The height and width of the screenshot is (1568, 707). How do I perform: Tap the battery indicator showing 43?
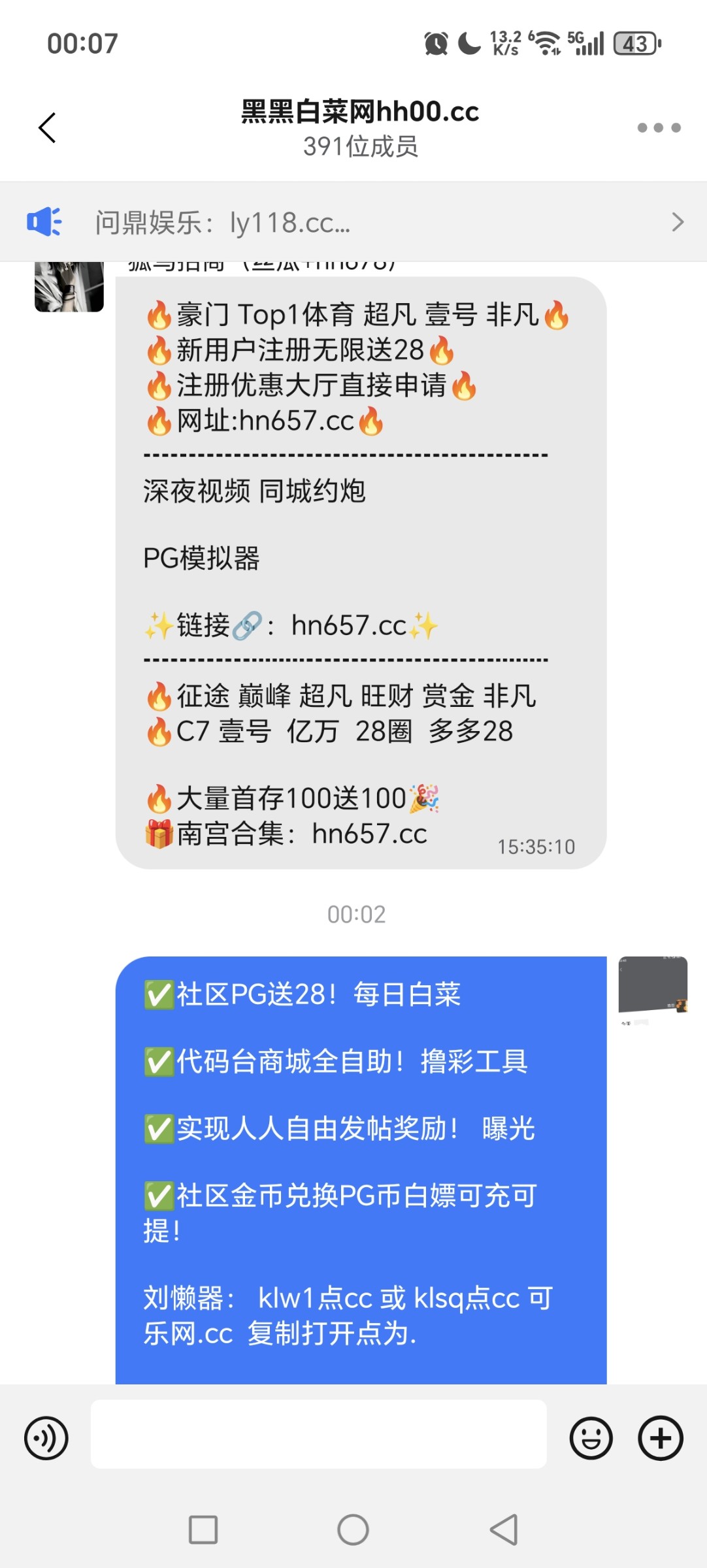pos(635,44)
